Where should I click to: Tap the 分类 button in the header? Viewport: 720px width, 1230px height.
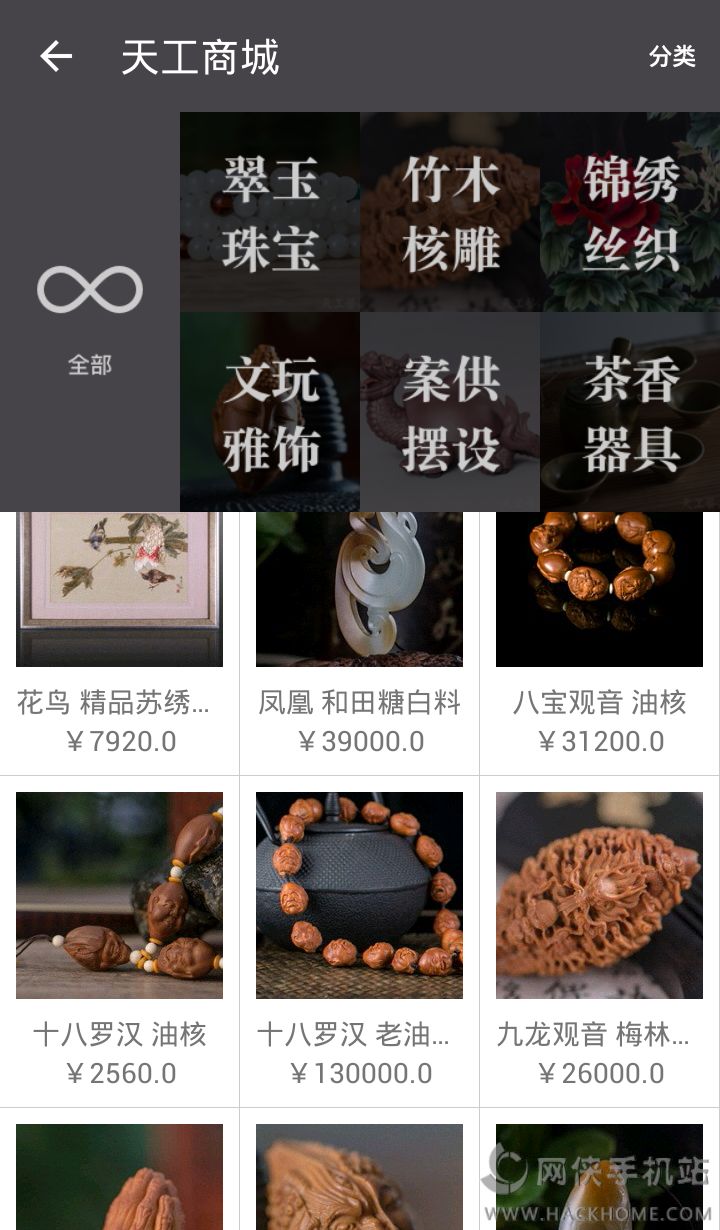click(x=671, y=57)
